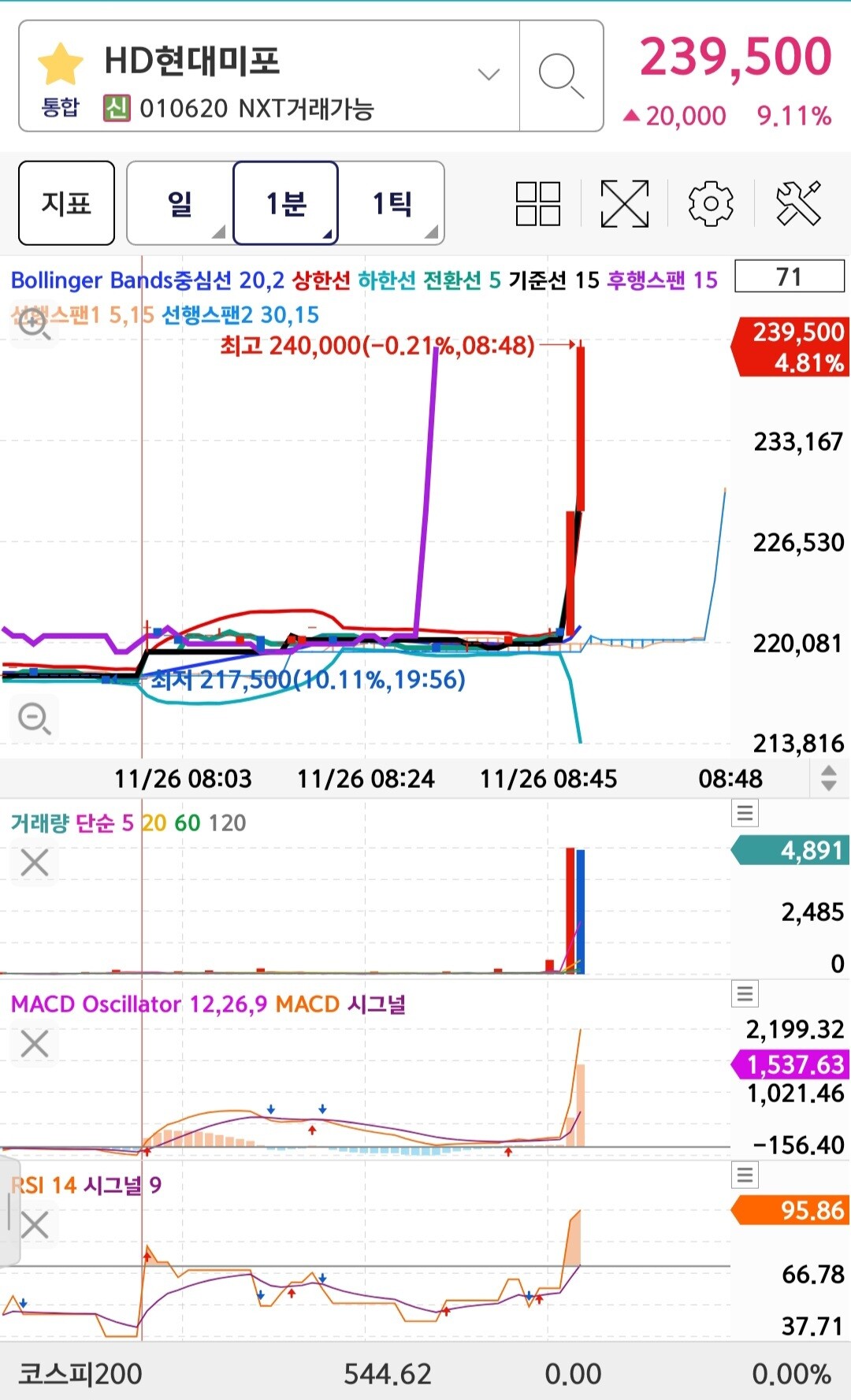
Task: Select the 1분 minute chart
Action: [286, 203]
